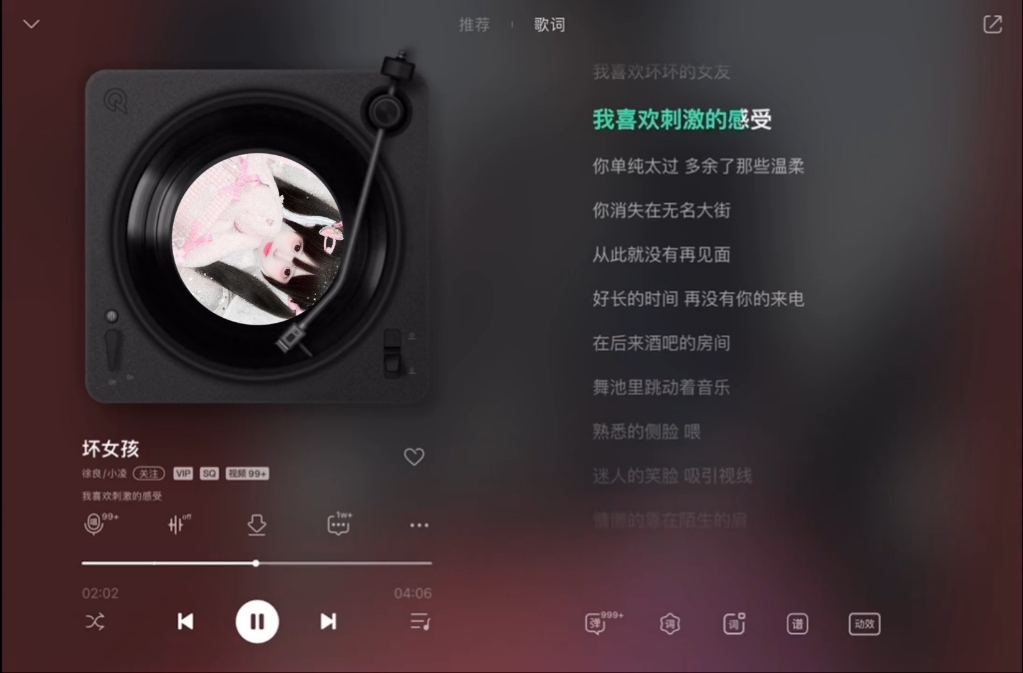The image size is (1023, 673).
Task: Share this song via top-right icon
Action: pyautogui.click(x=992, y=25)
